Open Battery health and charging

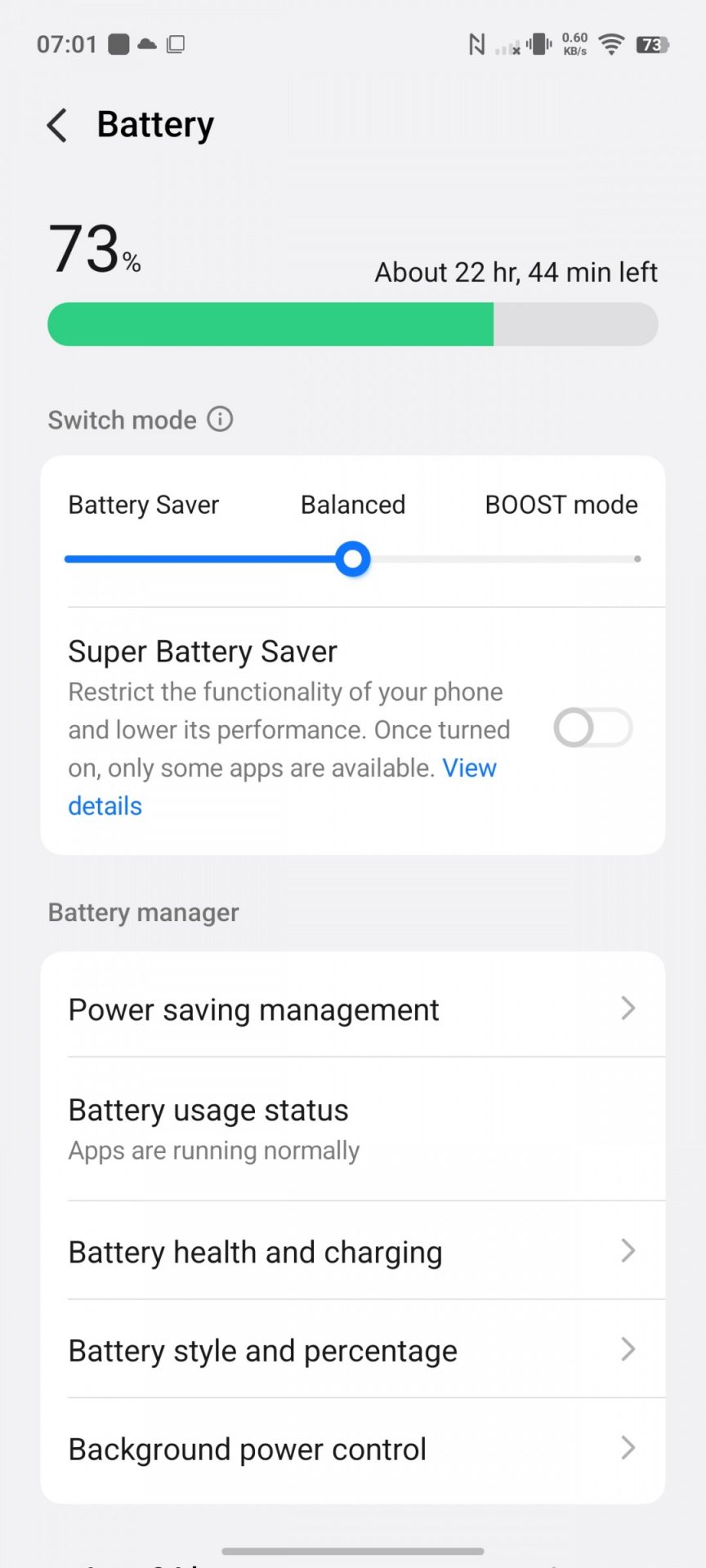coord(353,1252)
